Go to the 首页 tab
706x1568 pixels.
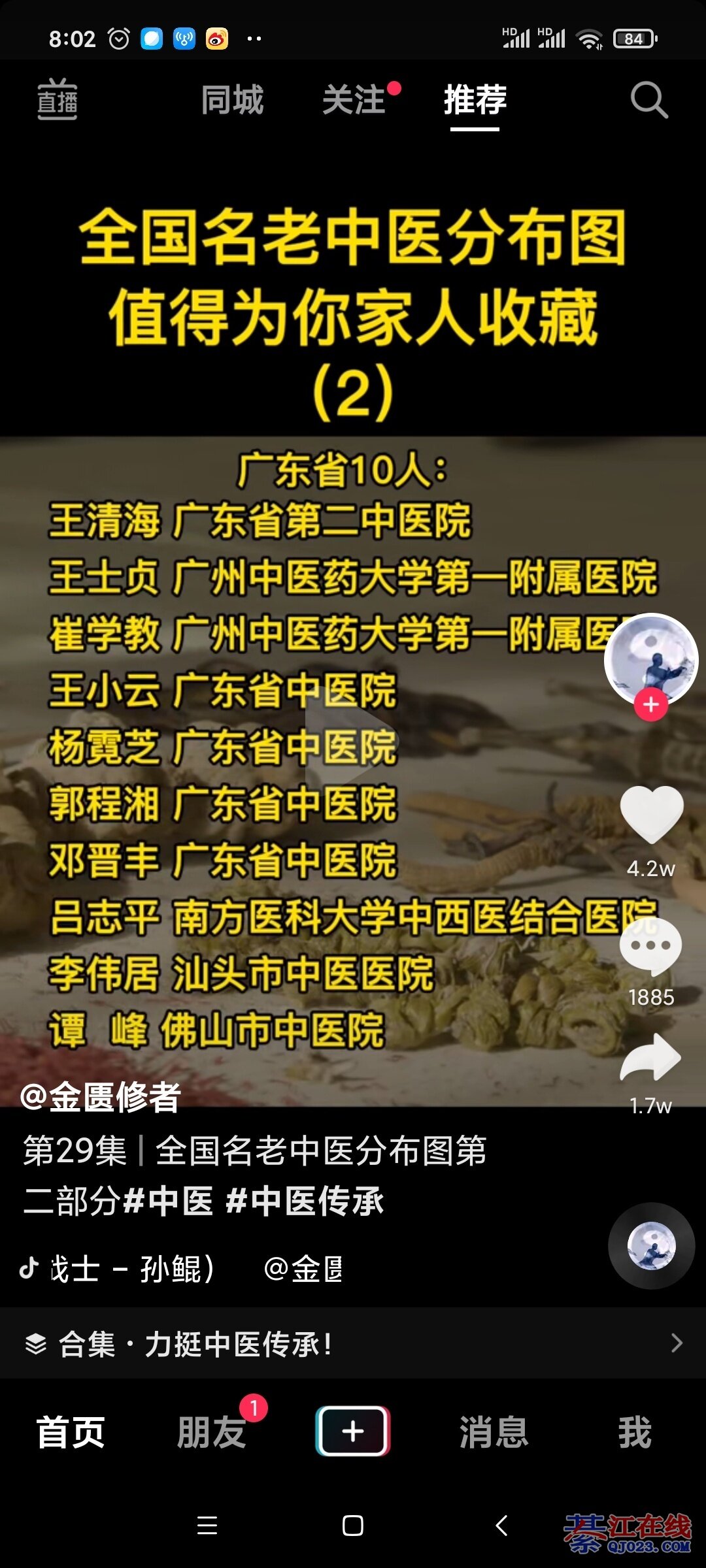(x=71, y=1432)
